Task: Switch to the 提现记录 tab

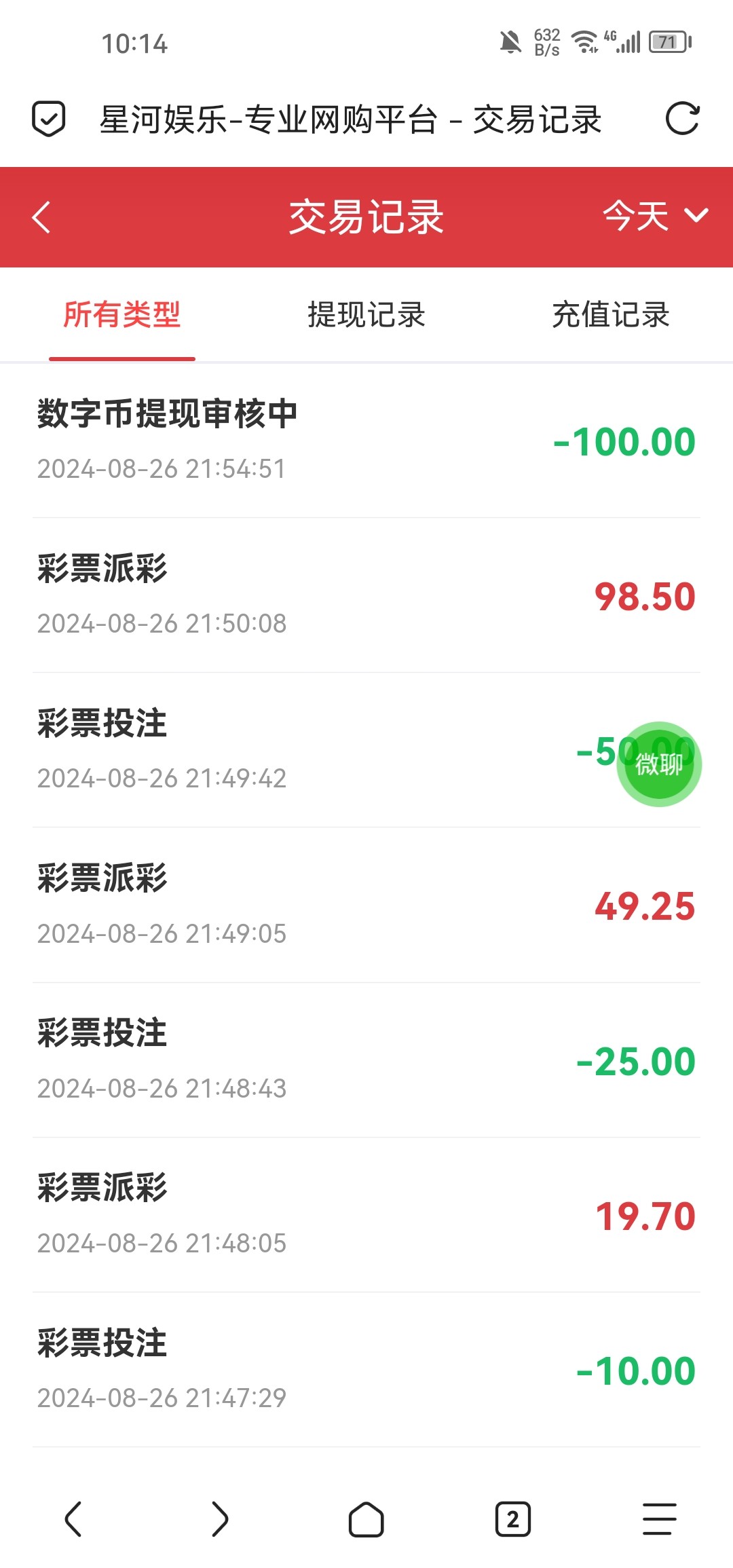Action: coord(366,315)
